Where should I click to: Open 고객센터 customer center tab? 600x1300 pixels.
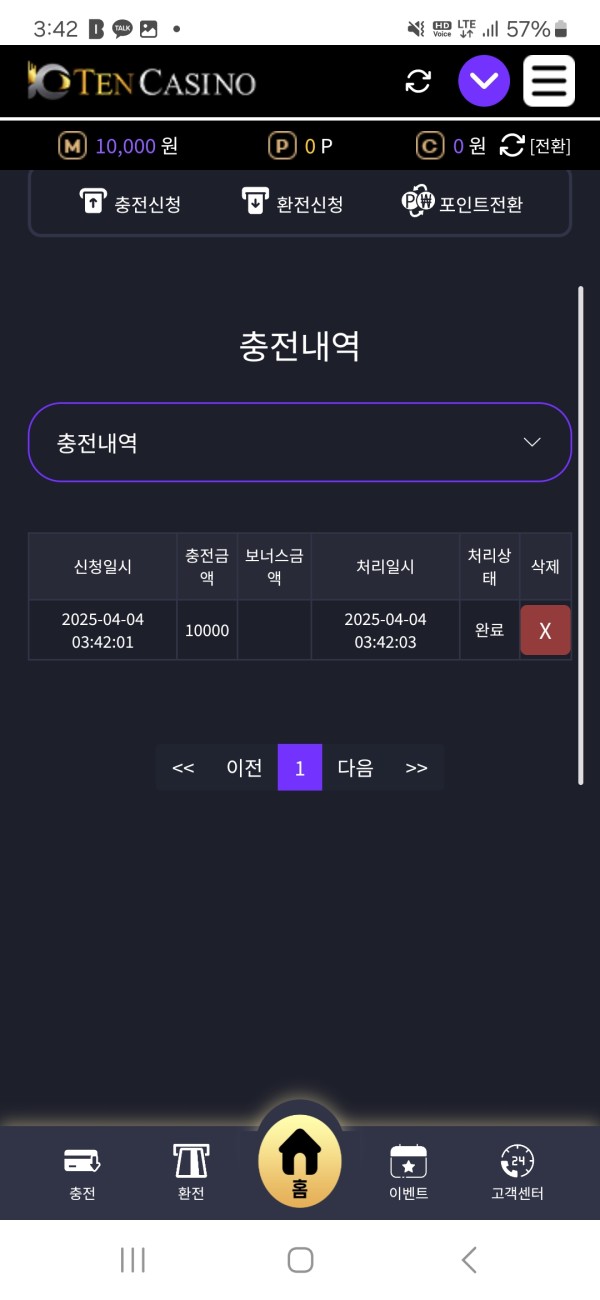[x=517, y=1173]
